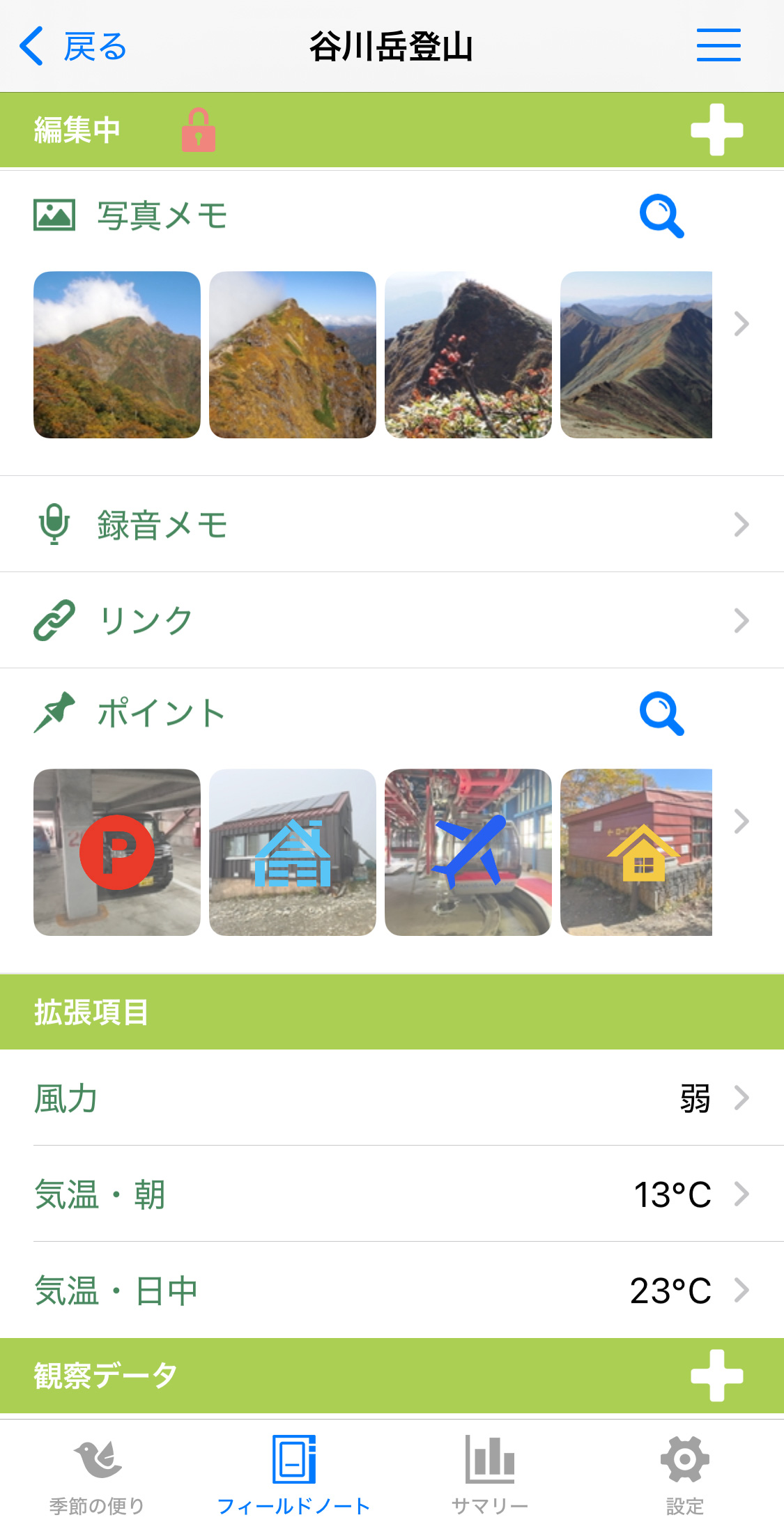Screen dimensions: 784x1522
Task: Tap the plus icon in the 編集中 bar
Action: [716, 130]
